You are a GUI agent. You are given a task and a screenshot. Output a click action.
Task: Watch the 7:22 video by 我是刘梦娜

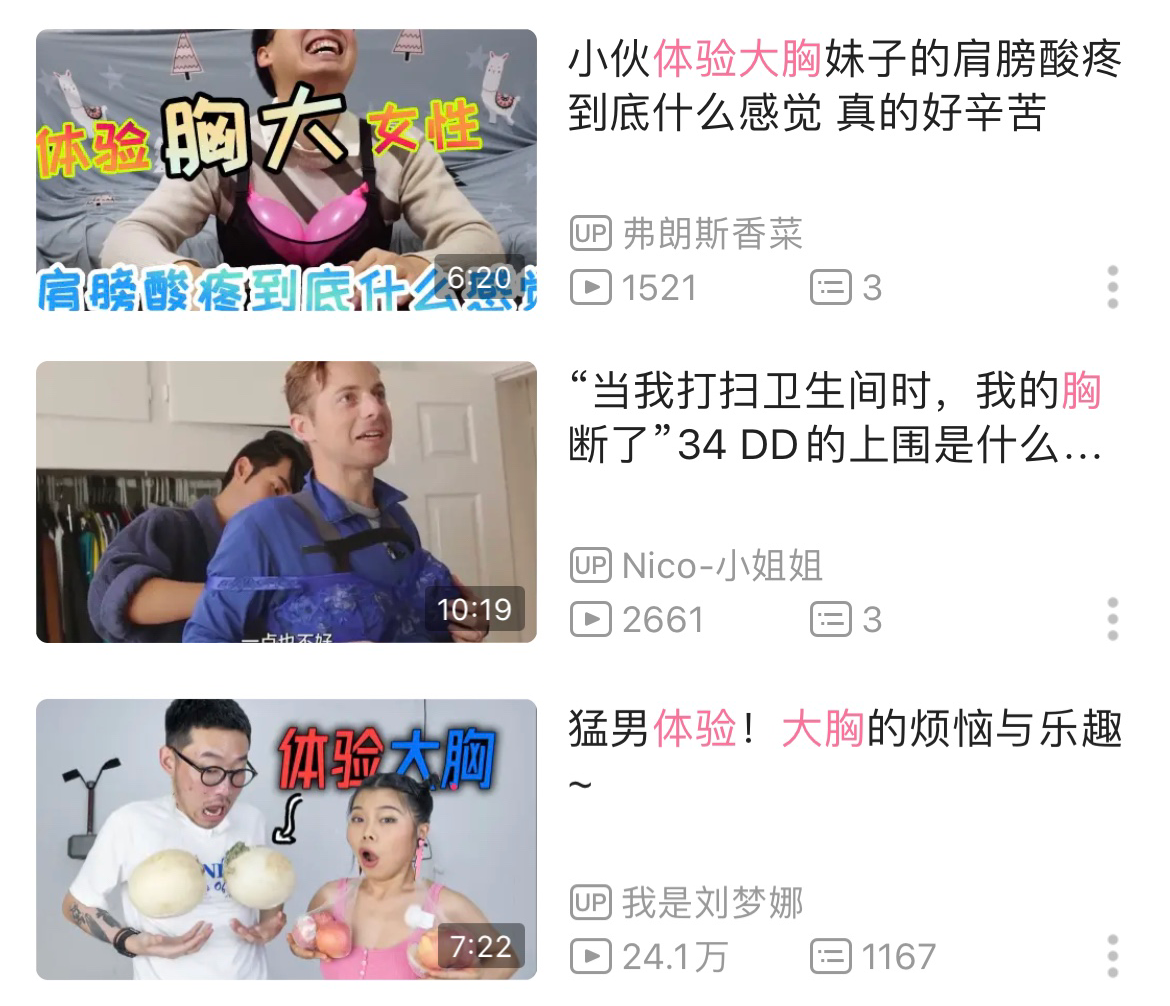286,839
